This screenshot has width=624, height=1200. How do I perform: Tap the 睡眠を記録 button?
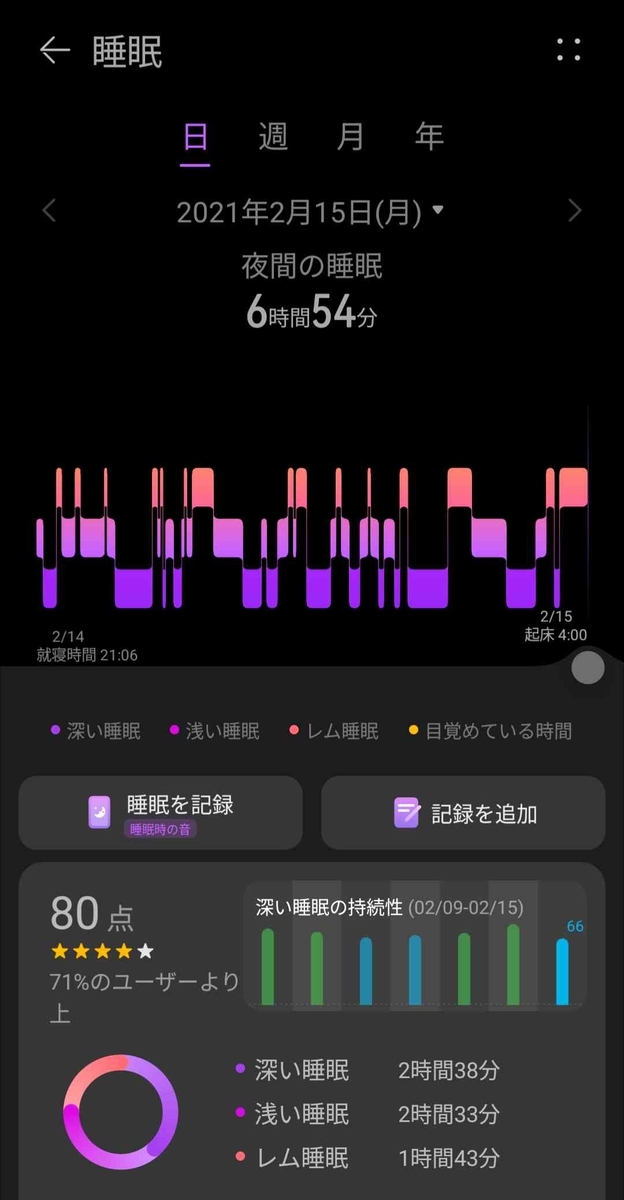160,812
